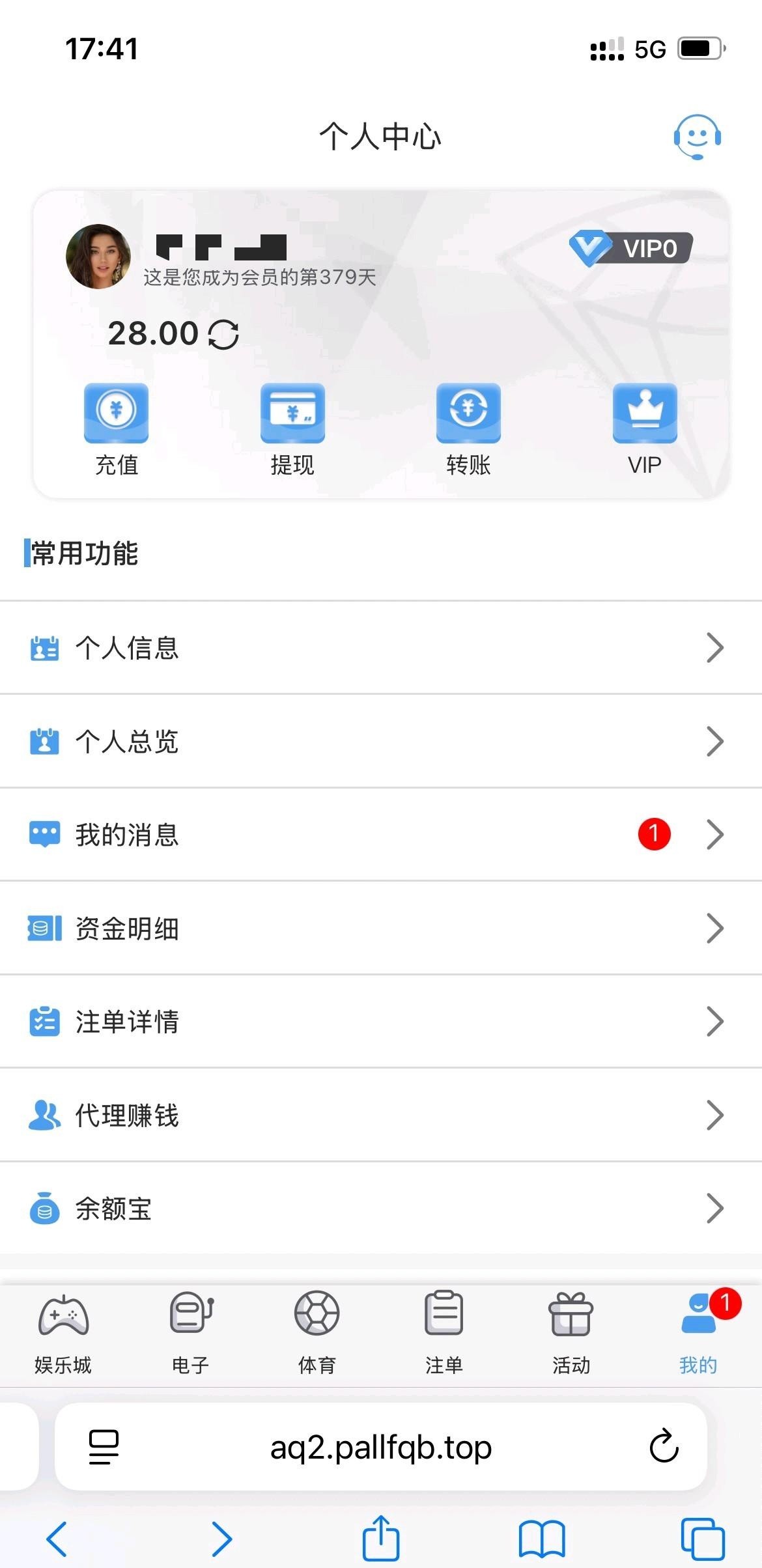This screenshot has width=762, height=1568.
Task: Open the 代理赚钱 row
Action: click(381, 1115)
